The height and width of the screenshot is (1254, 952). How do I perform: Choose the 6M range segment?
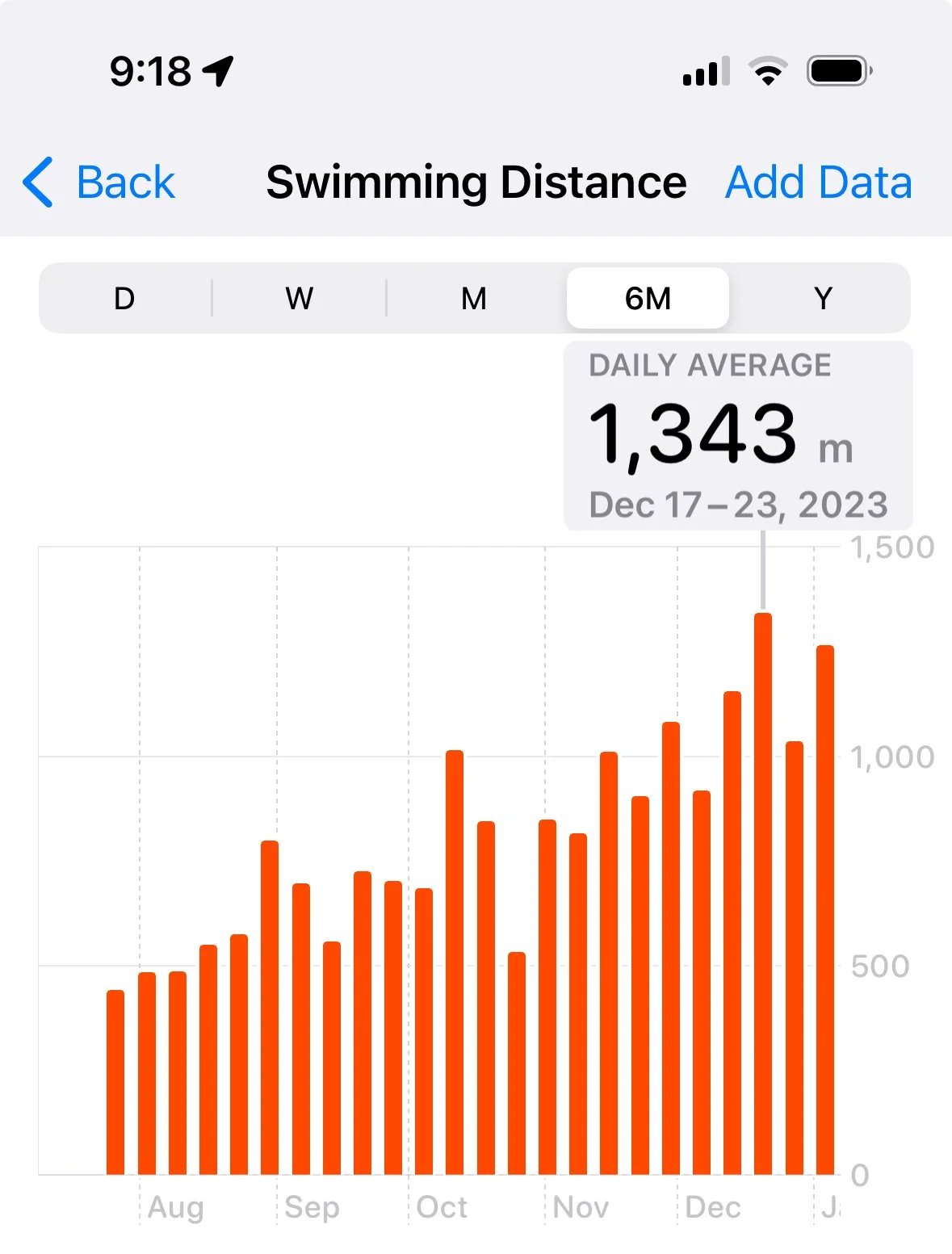coord(648,299)
